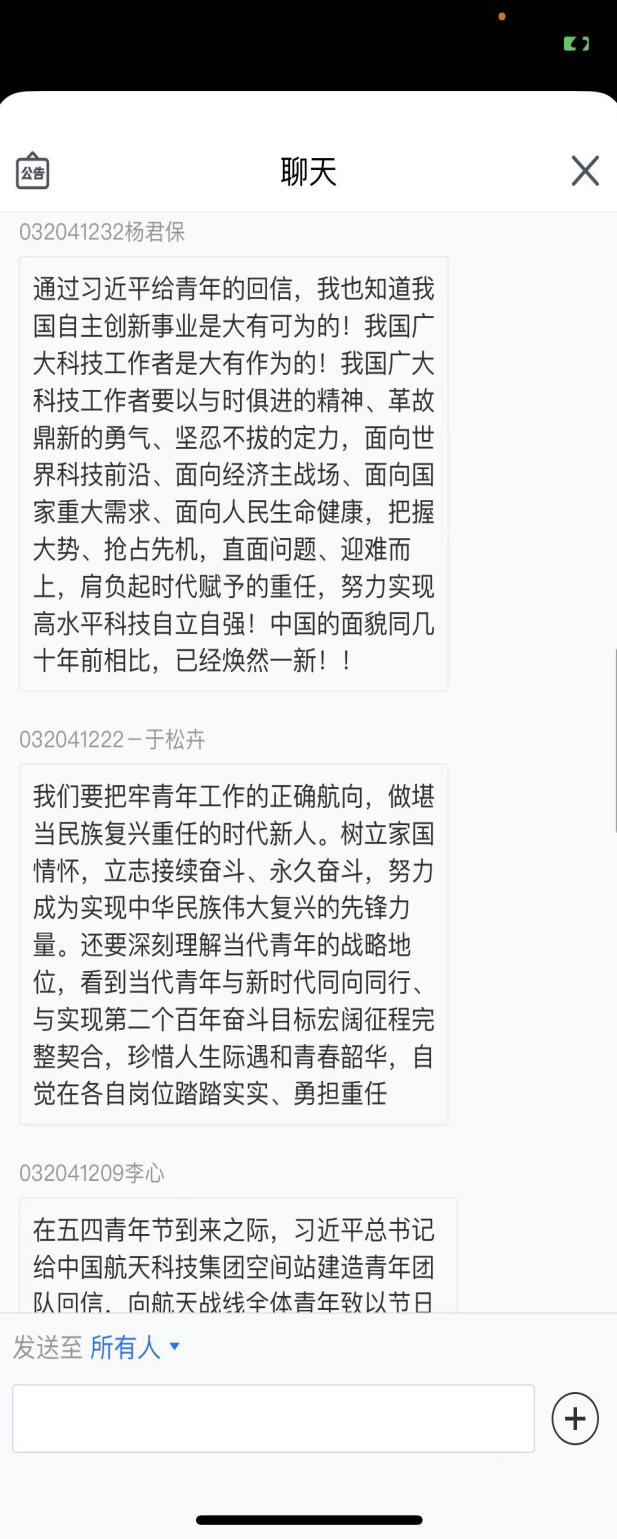The height and width of the screenshot is (1539, 617).
Task: Close the 聊天 chat panel
Action: pos(584,171)
